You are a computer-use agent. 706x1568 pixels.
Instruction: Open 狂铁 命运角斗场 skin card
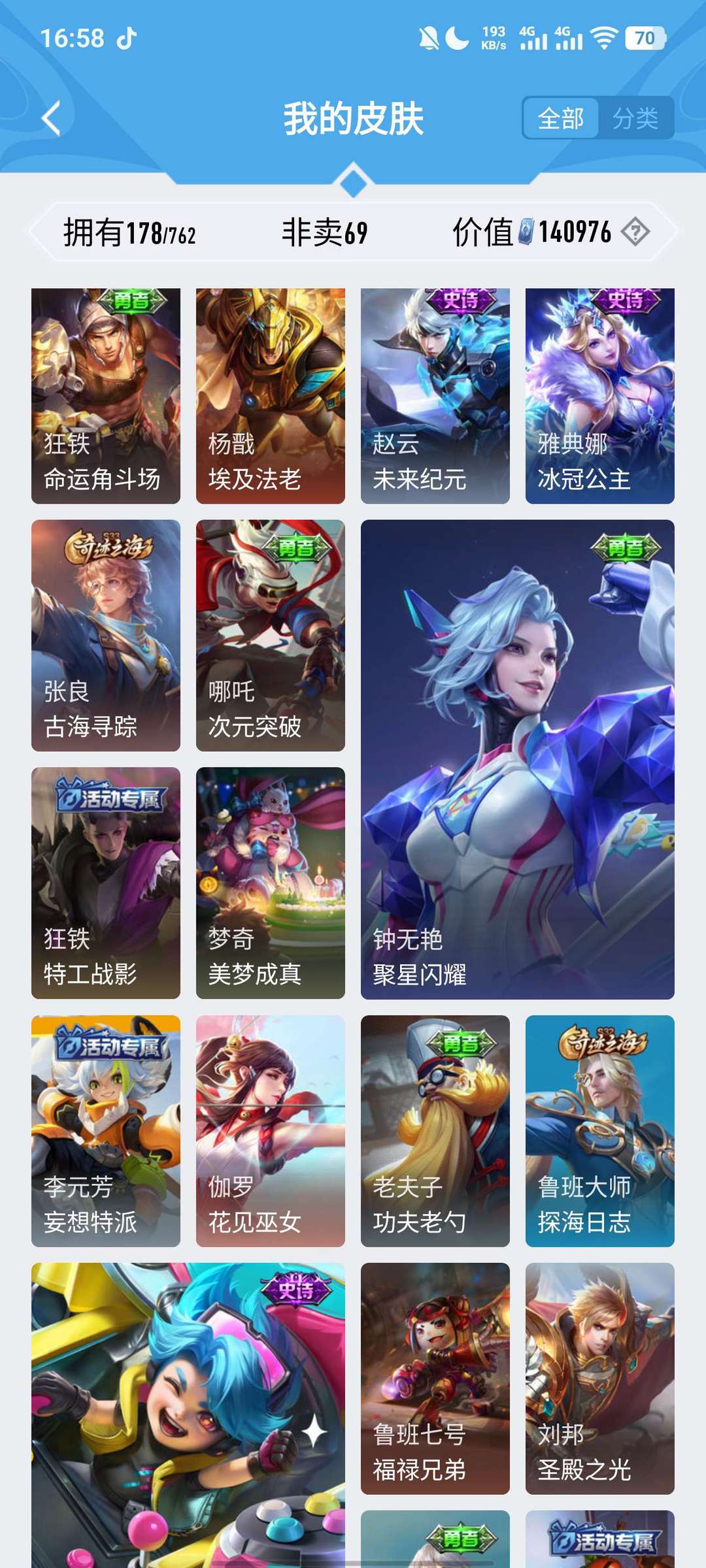tap(106, 395)
